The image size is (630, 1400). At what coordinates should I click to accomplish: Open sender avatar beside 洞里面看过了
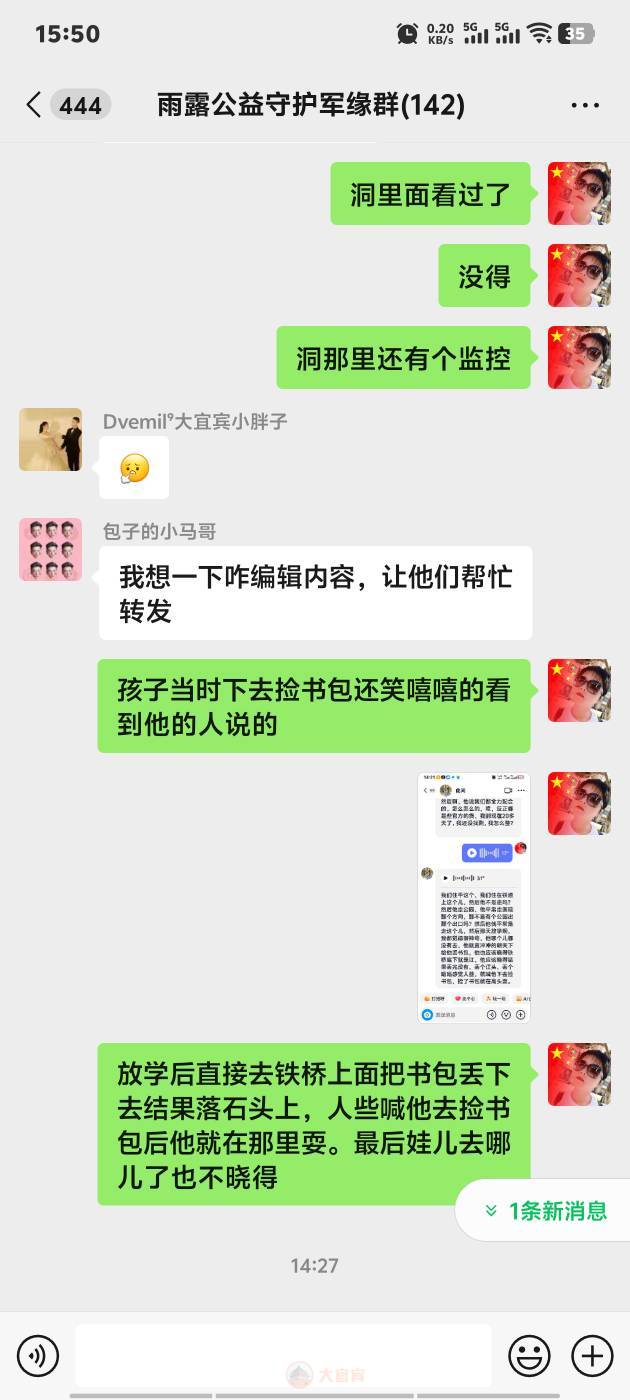coord(579,193)
